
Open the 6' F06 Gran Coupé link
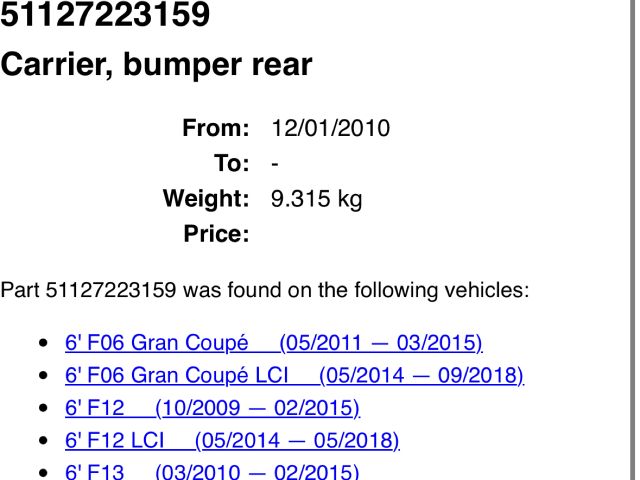273,343
